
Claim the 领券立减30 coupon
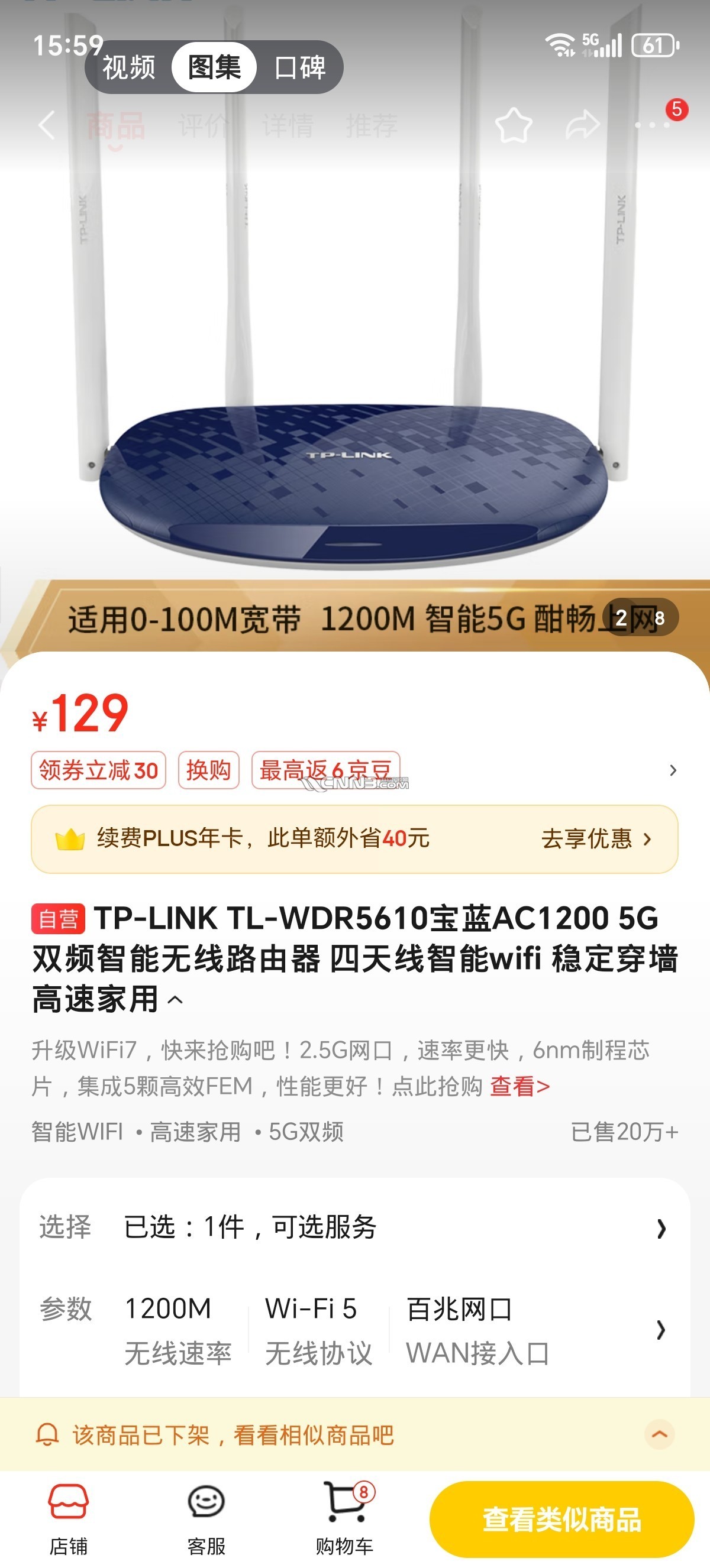[99, 770]
